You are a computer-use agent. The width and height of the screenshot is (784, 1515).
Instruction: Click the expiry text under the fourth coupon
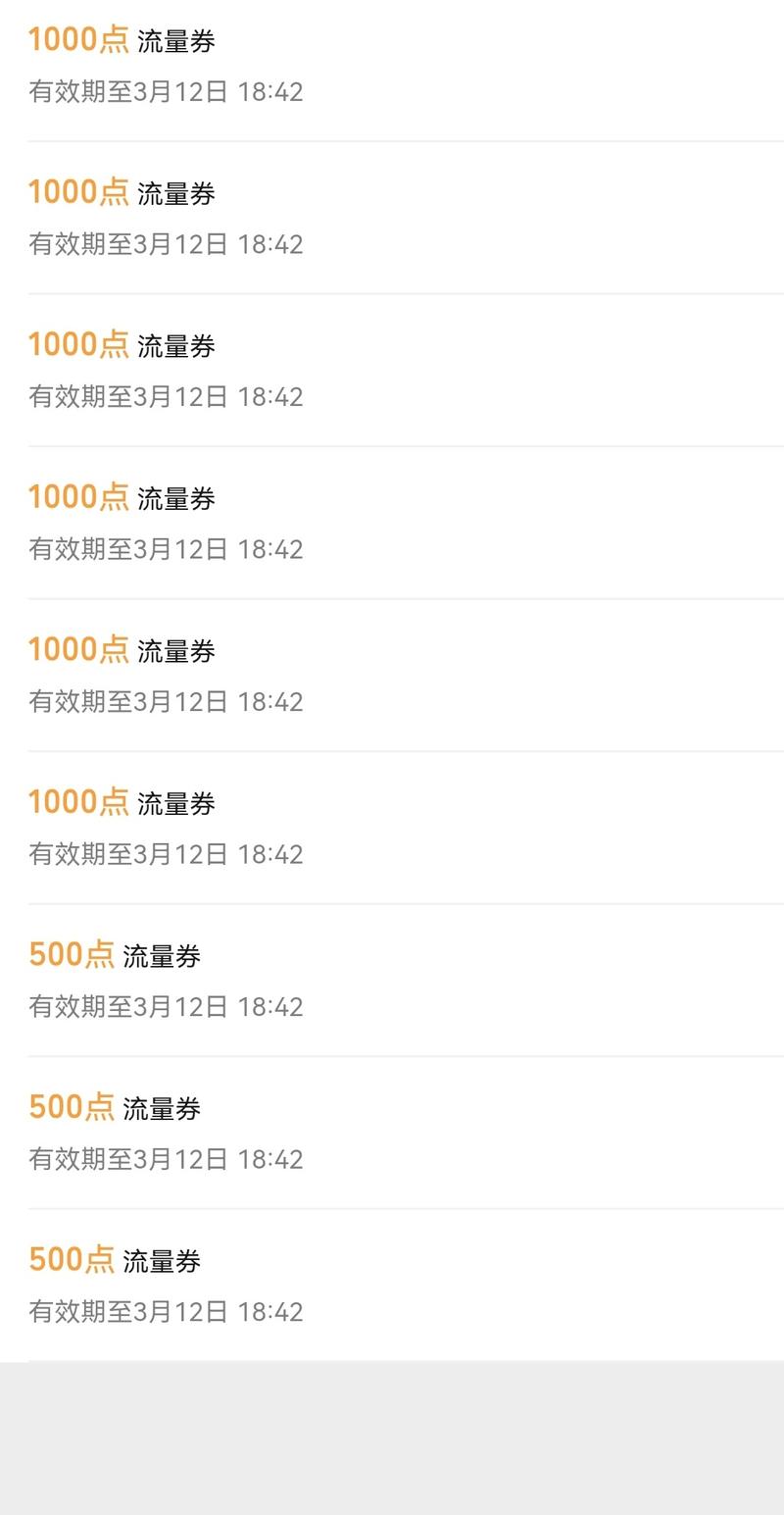point(167,548)
